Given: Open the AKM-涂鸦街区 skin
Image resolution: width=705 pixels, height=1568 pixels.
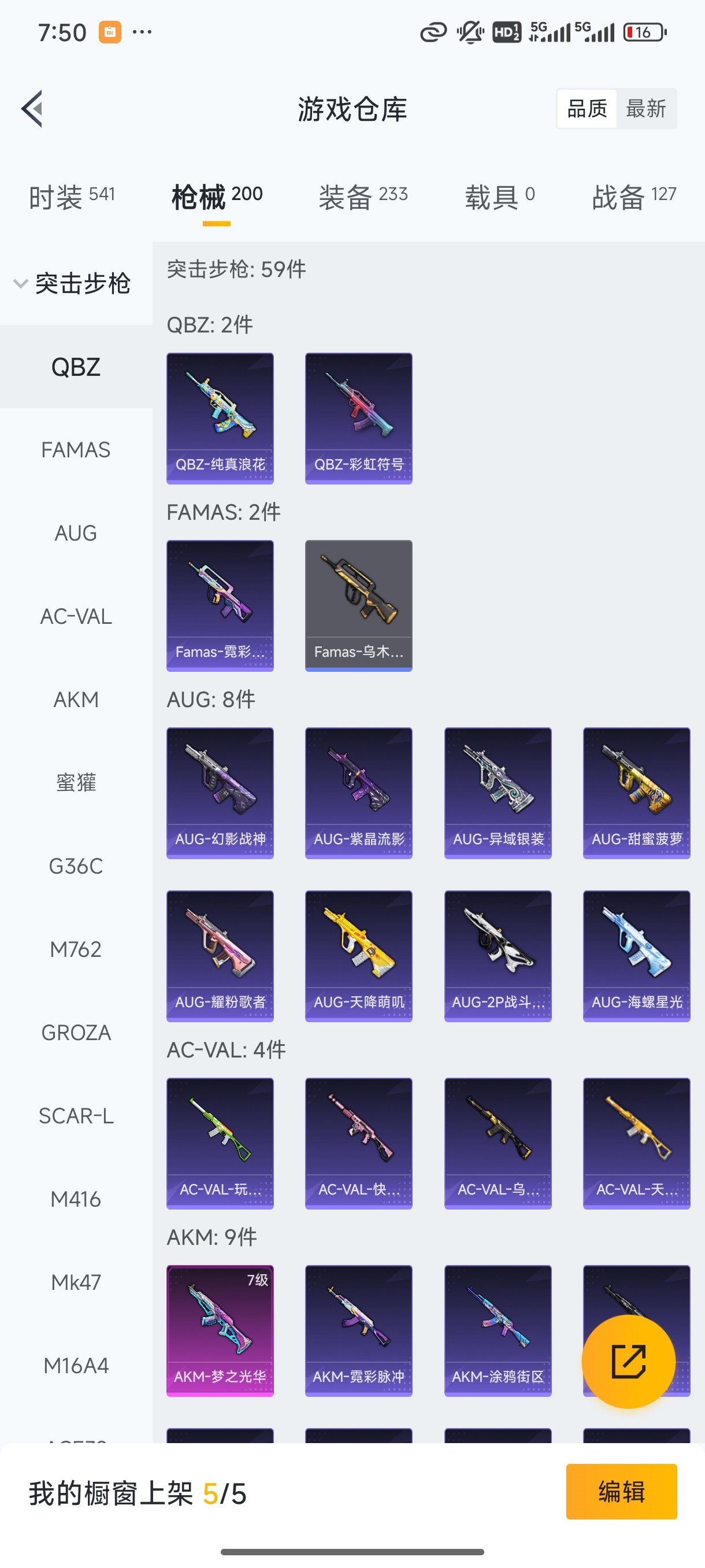Looking at the screenshot, I should [498, 1330].
